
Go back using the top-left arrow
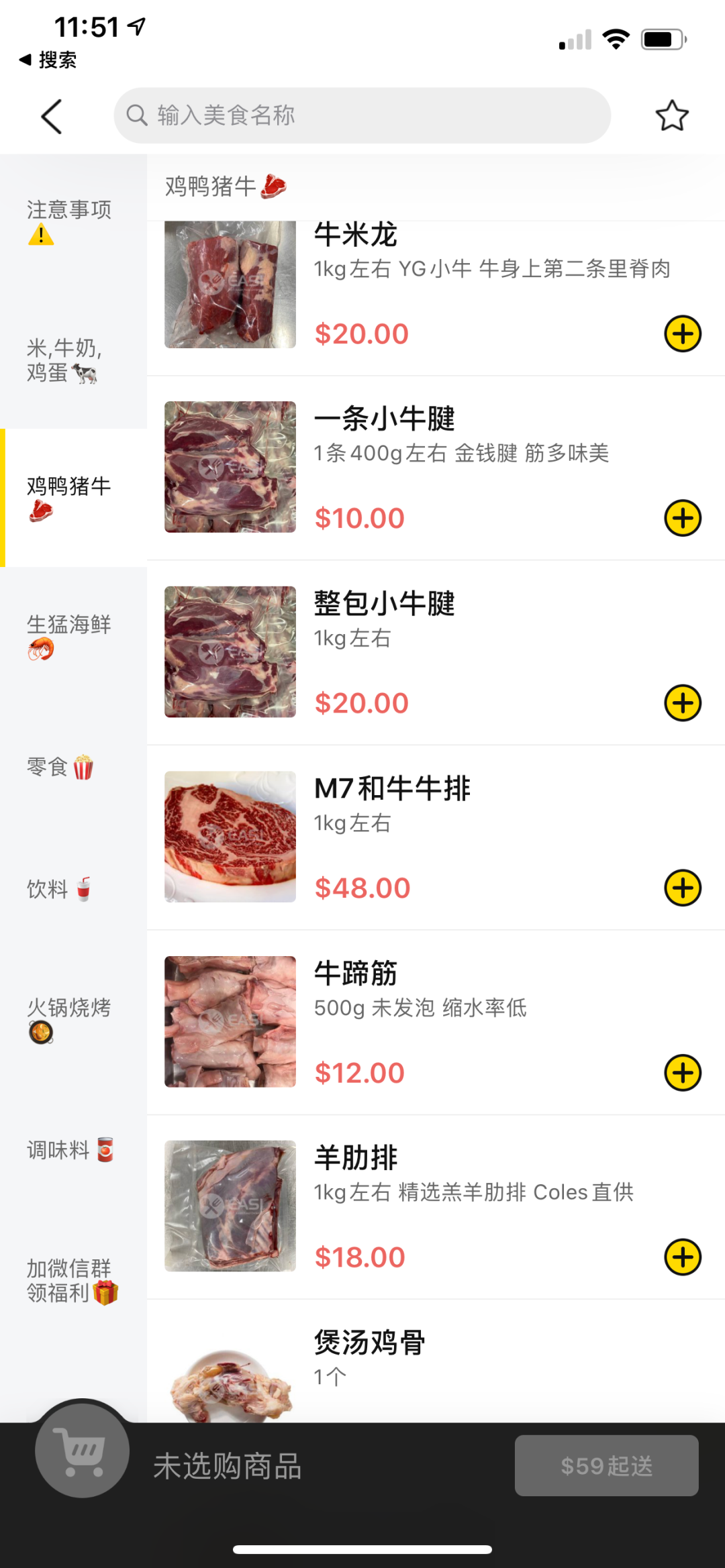[52, 116]
